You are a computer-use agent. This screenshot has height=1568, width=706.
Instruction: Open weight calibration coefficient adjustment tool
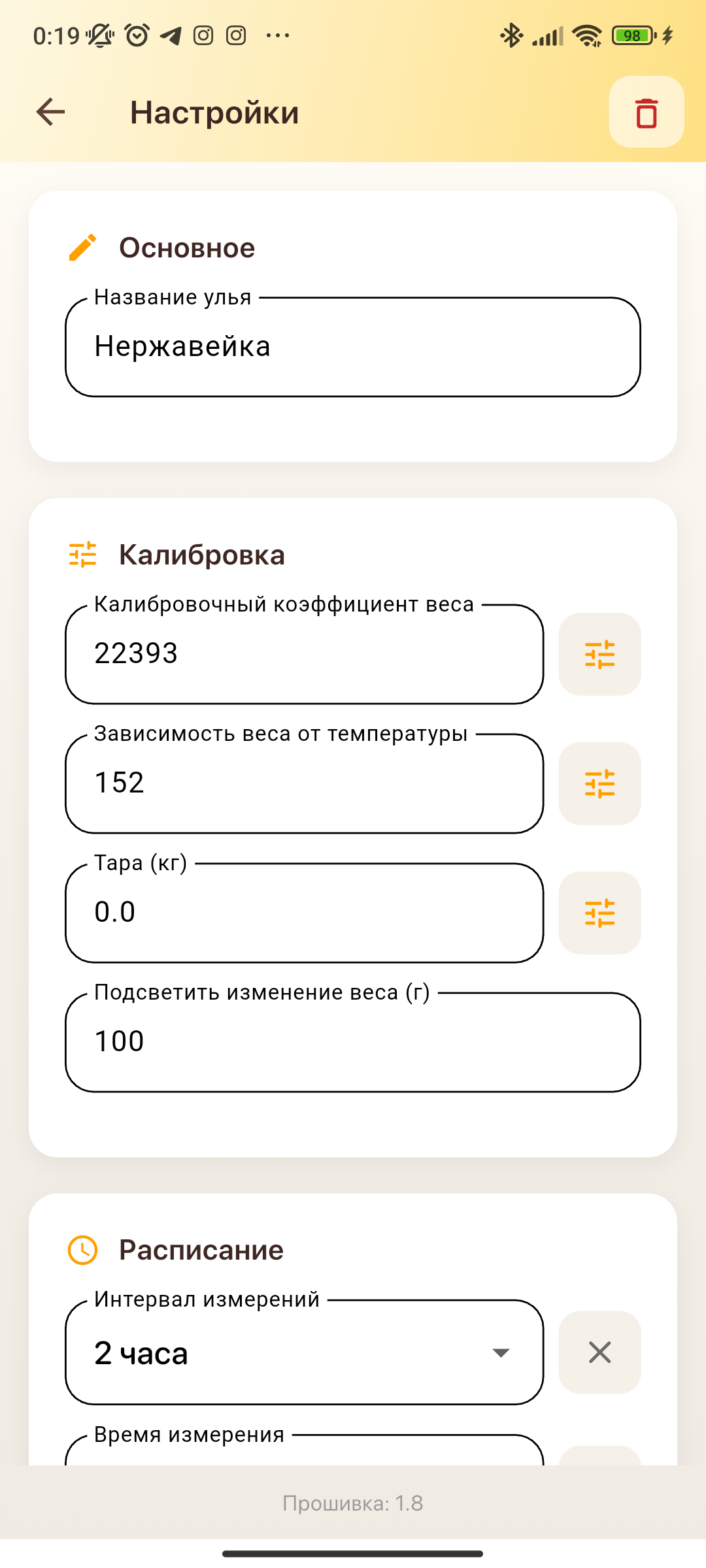click(x=599, y=655)
